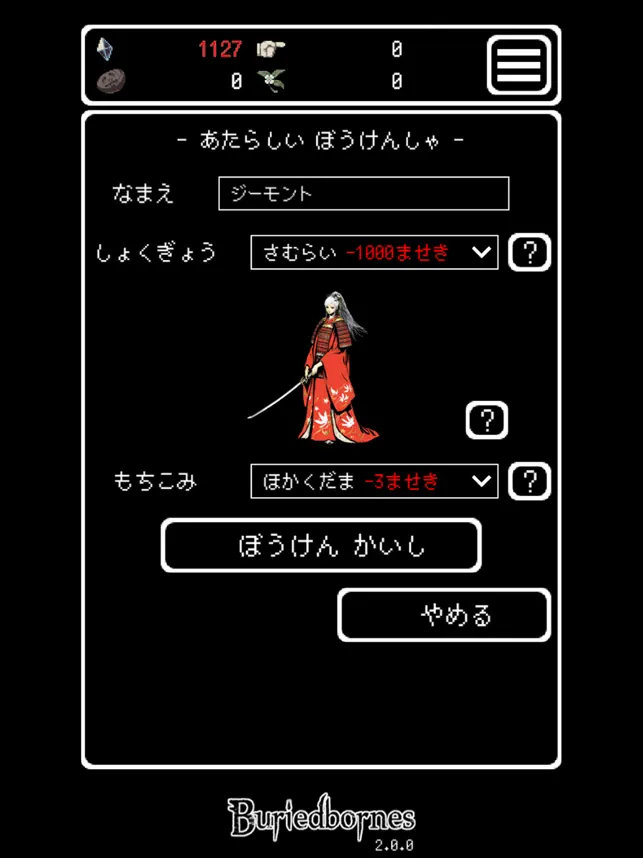Expand the もちこみ item dropdown

(374, 481)
